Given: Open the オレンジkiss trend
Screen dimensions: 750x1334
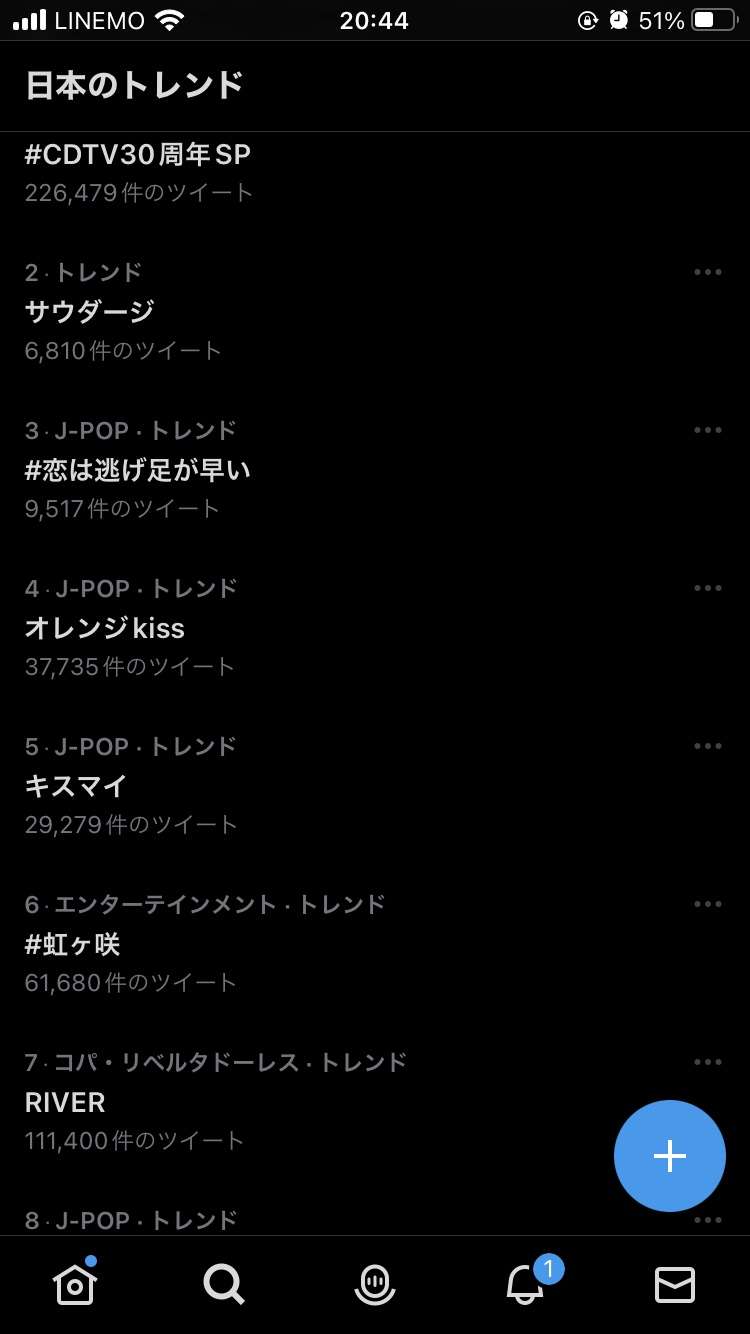Looking at the screenshot, I should [x=105, y=628].
